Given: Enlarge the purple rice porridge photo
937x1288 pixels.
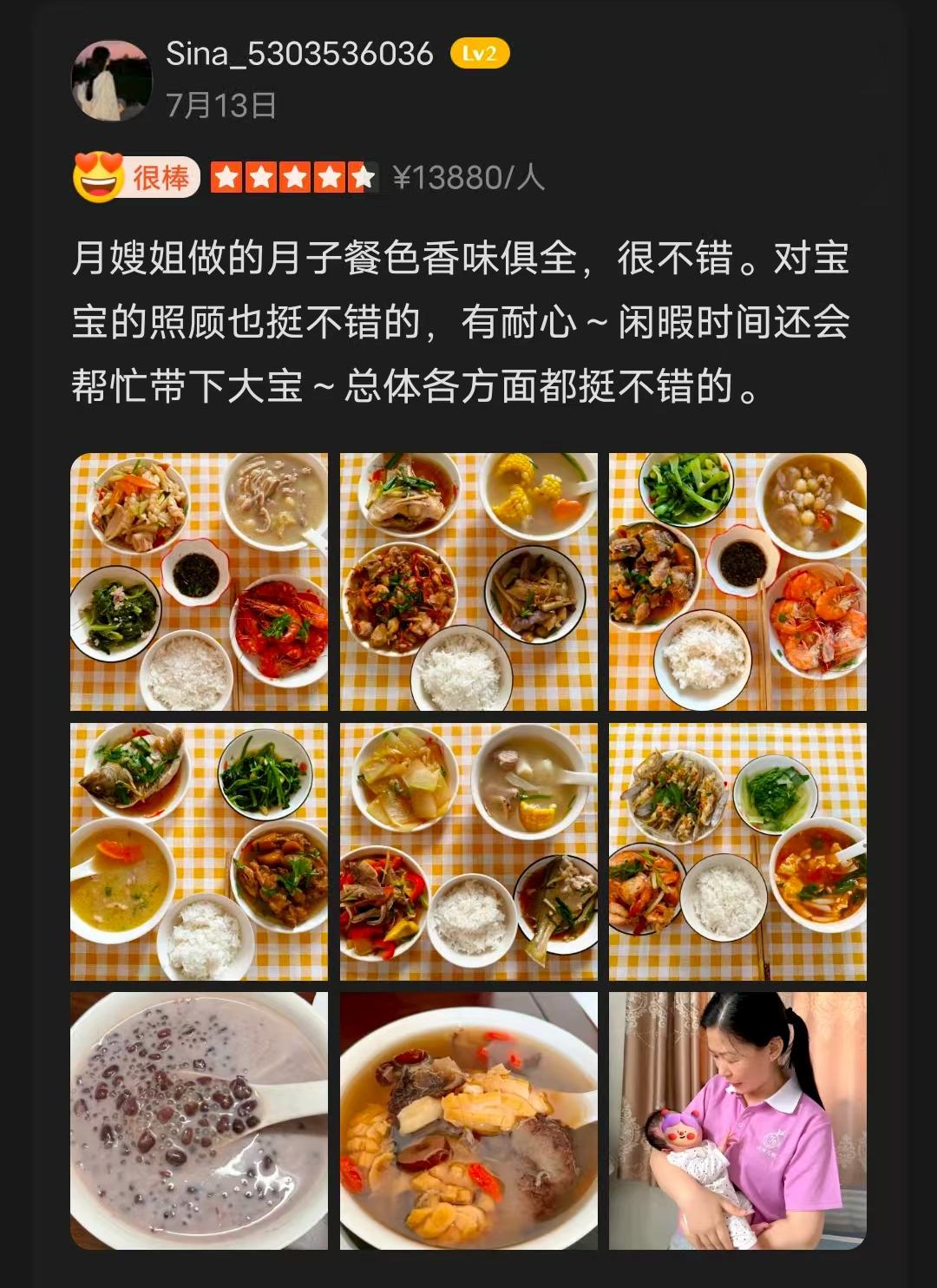Looking at the screenshot, I should pyautogui.click(x=199, y=1120).
